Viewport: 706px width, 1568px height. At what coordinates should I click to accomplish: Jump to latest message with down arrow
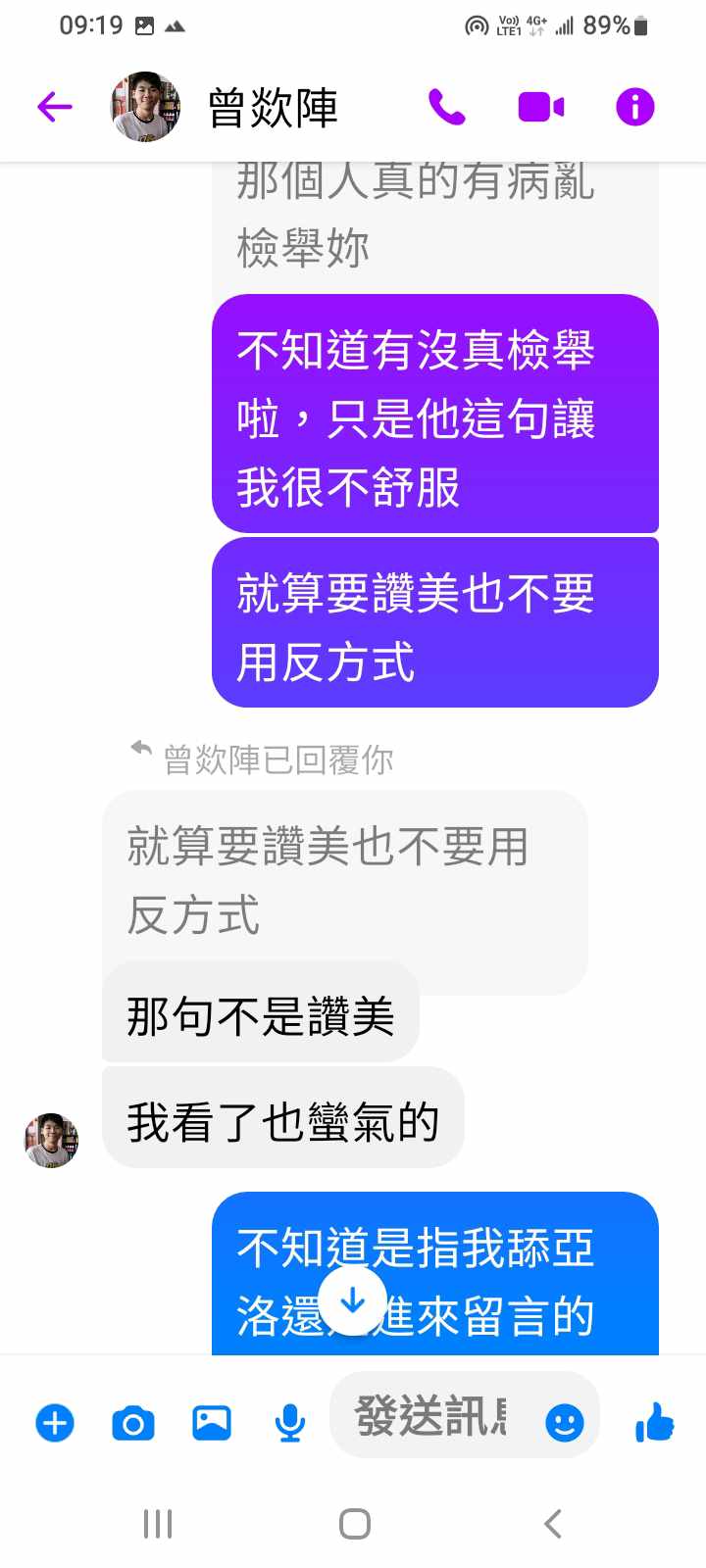click(353, 1300)
